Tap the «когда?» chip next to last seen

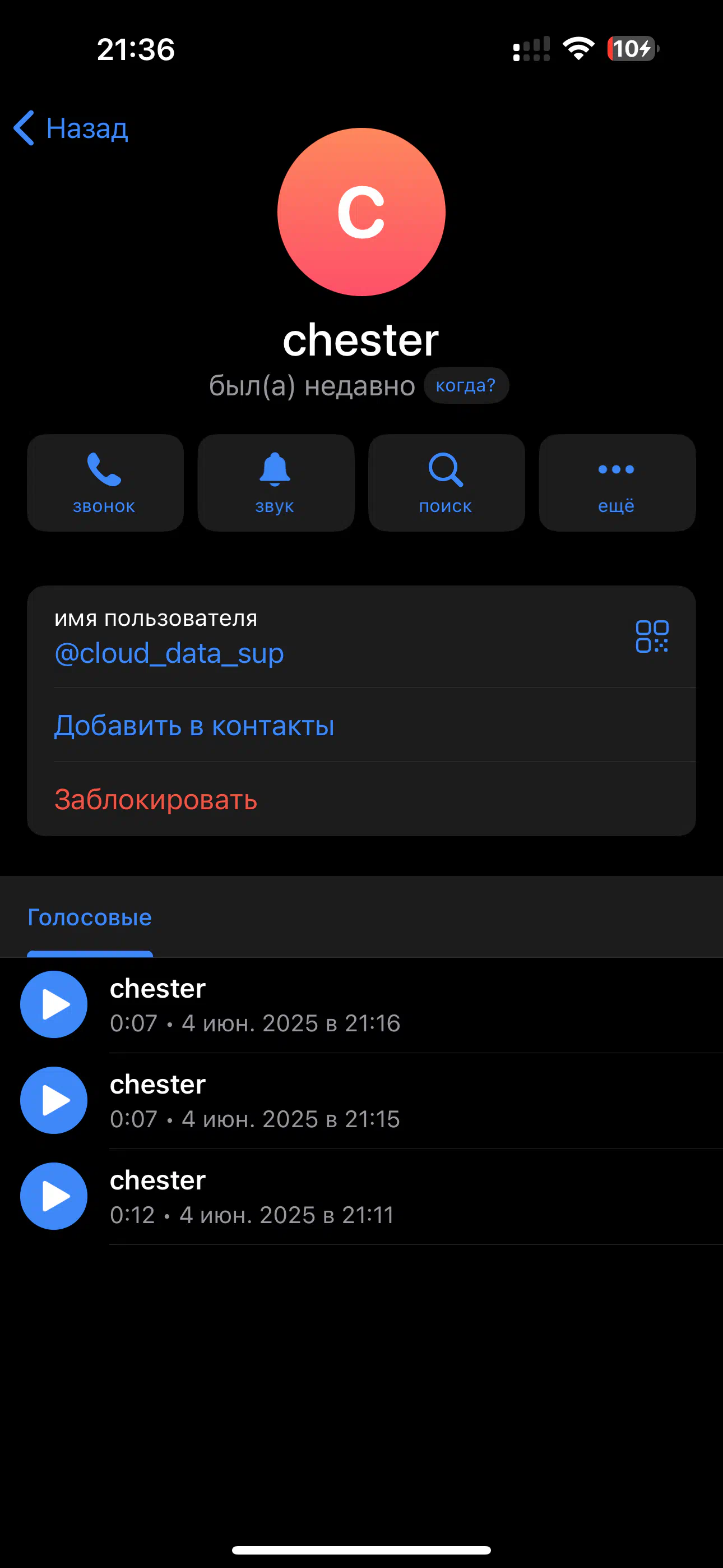click(466, 385)
